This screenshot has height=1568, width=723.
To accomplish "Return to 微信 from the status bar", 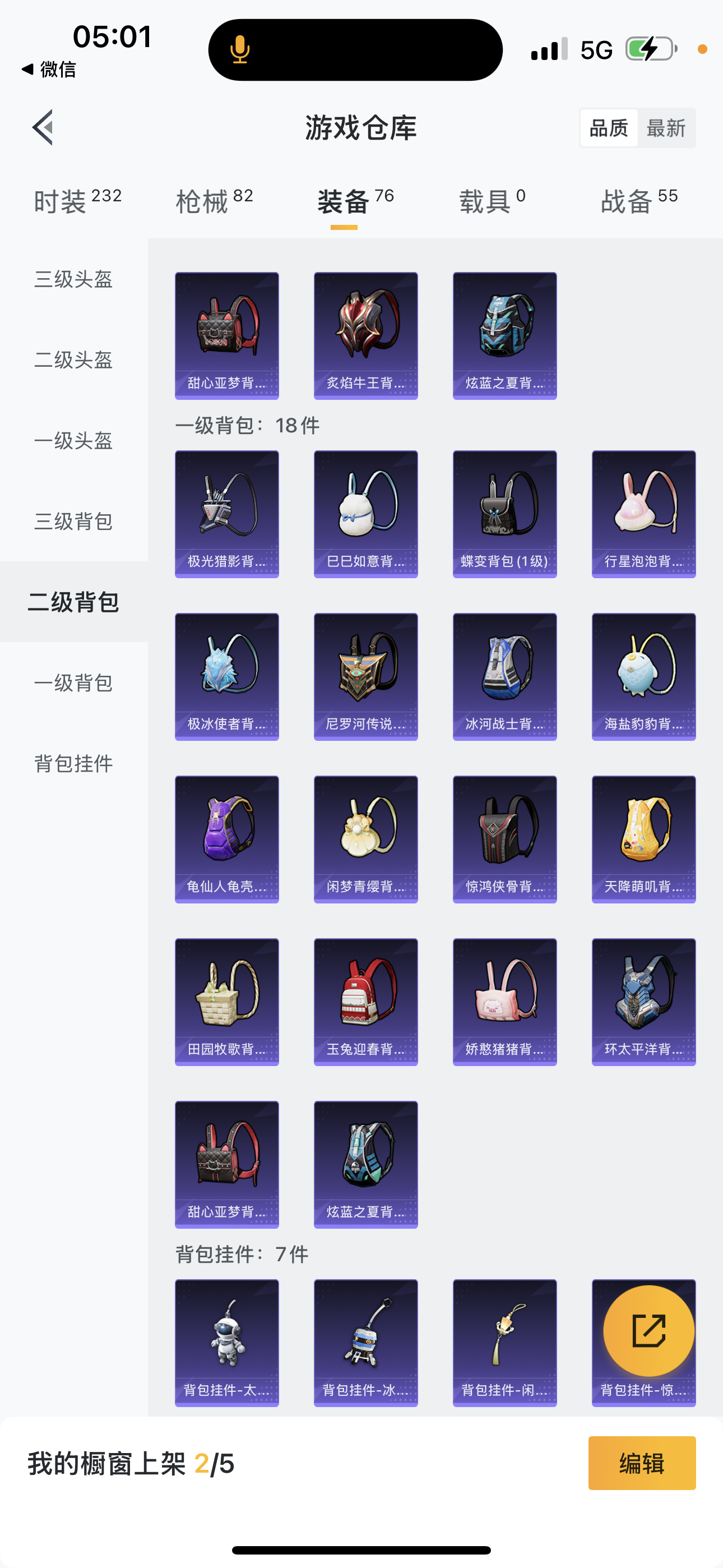I will (49, 70).
